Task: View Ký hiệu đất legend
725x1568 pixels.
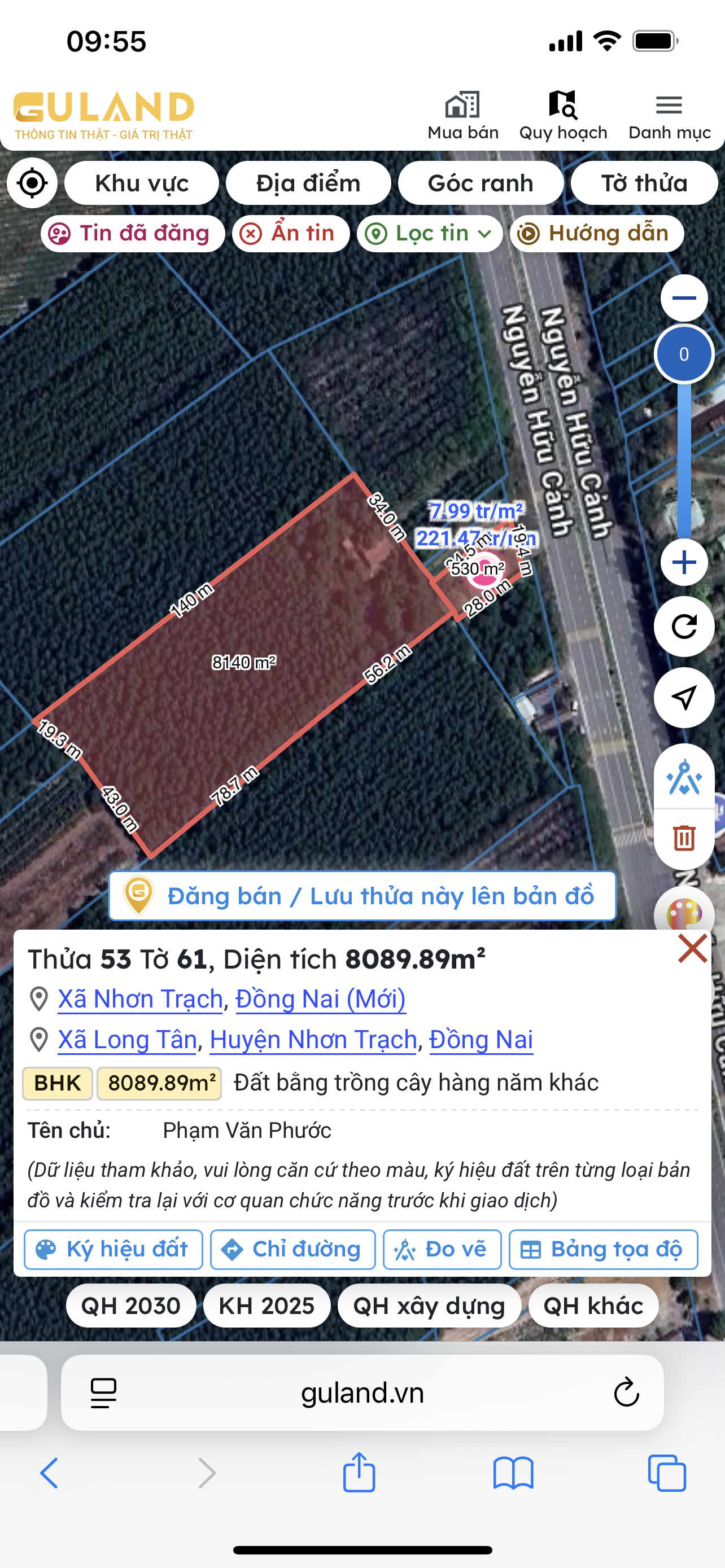Action: [x=113, y=1250]
